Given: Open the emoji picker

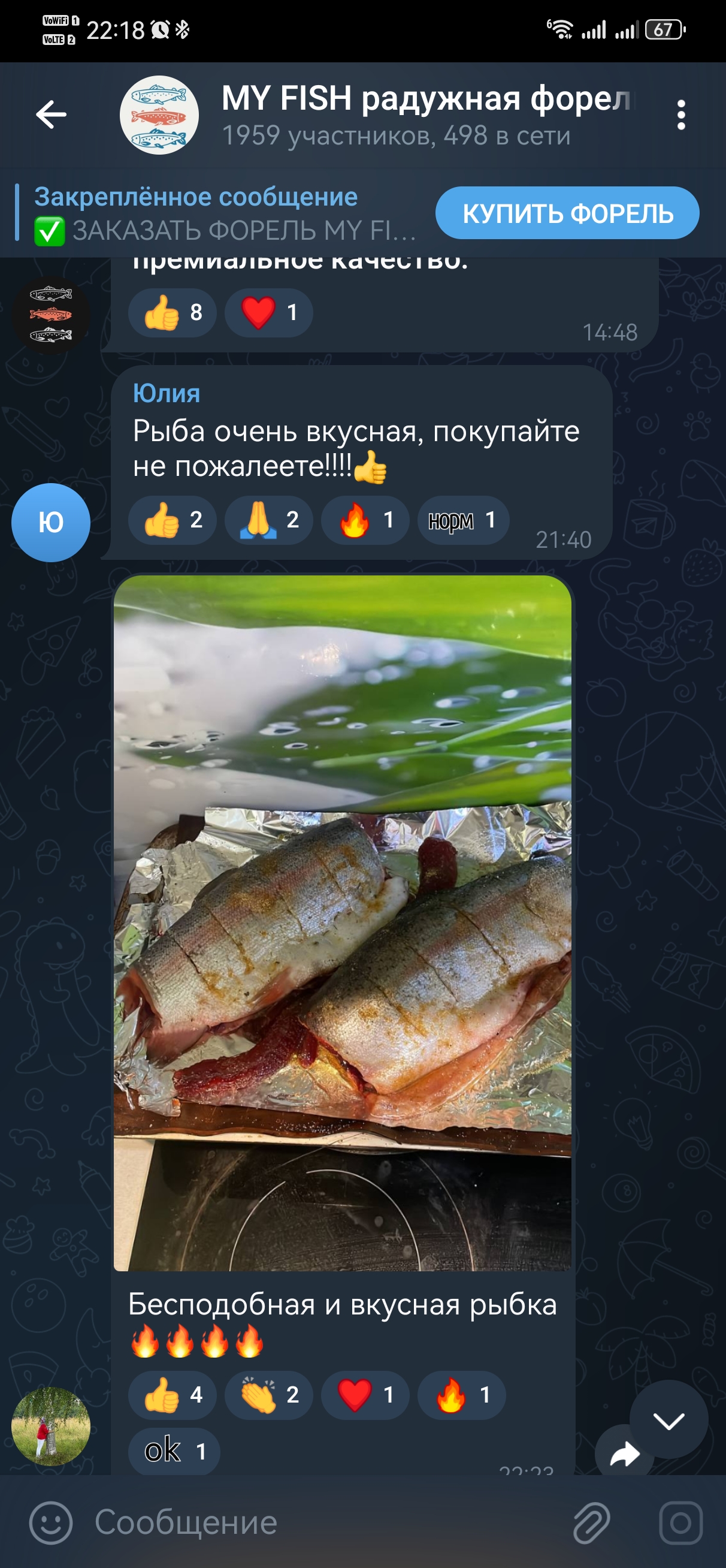Looking at the screenshot, I should pyautogui.click(x=50, y=1522).
